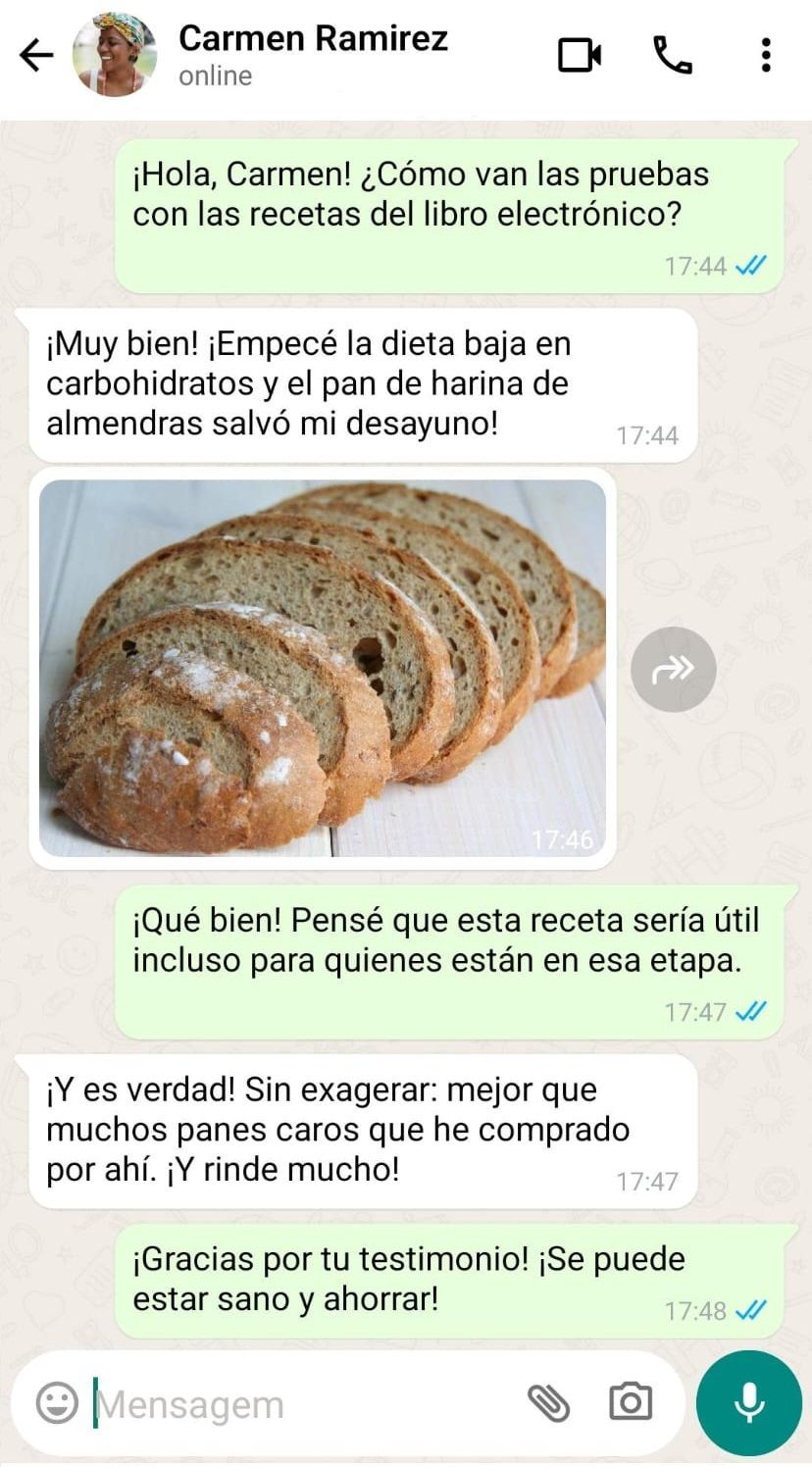Go back to the chat list
The image size is (812, 1467).
pos(36,55)
